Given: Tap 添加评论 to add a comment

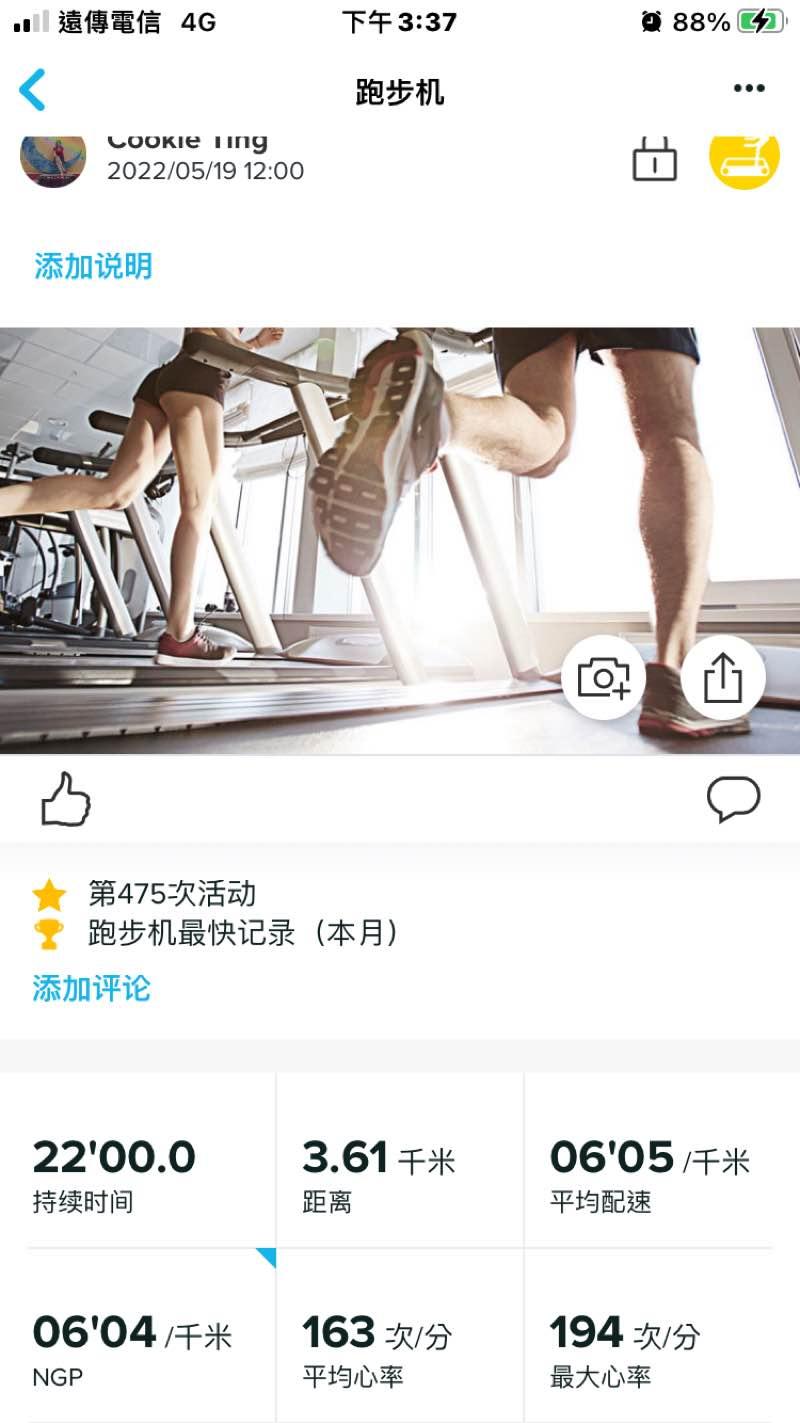Looking at the screenshot, I should coord(91,988).
